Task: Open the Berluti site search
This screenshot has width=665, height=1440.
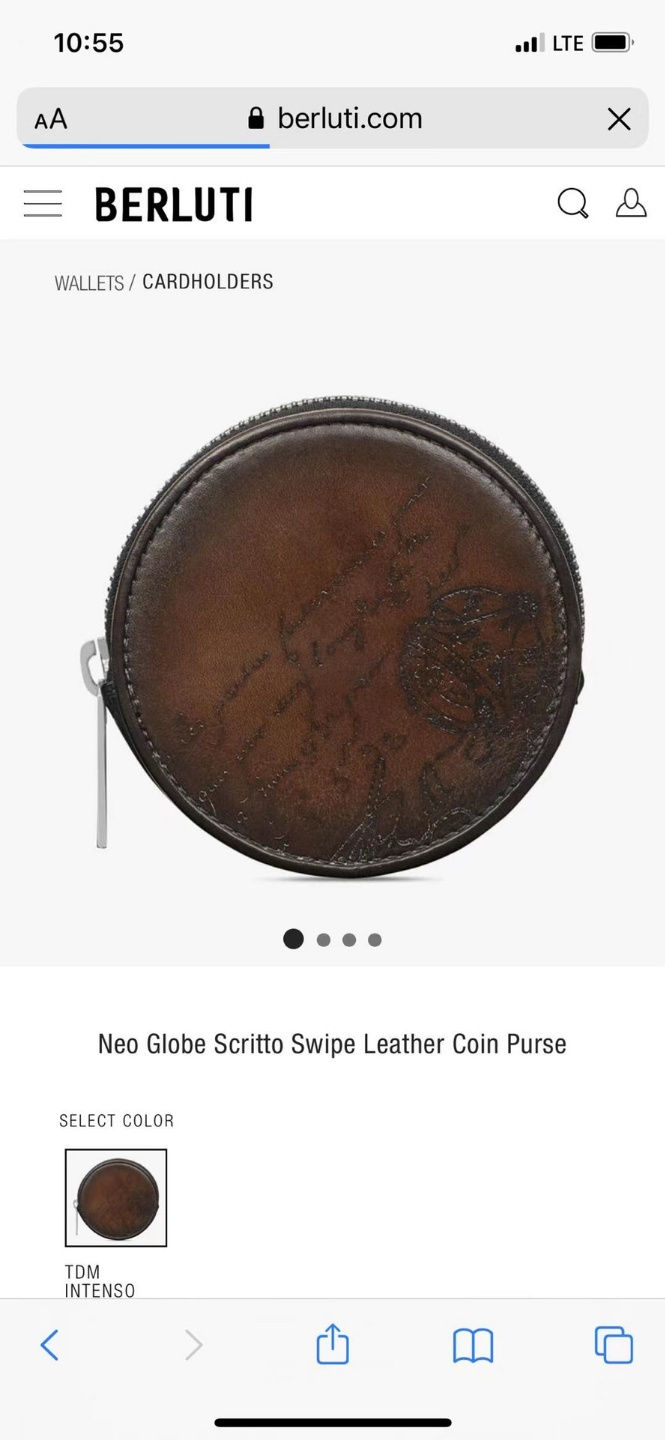Action: click(x=572, y=203)
